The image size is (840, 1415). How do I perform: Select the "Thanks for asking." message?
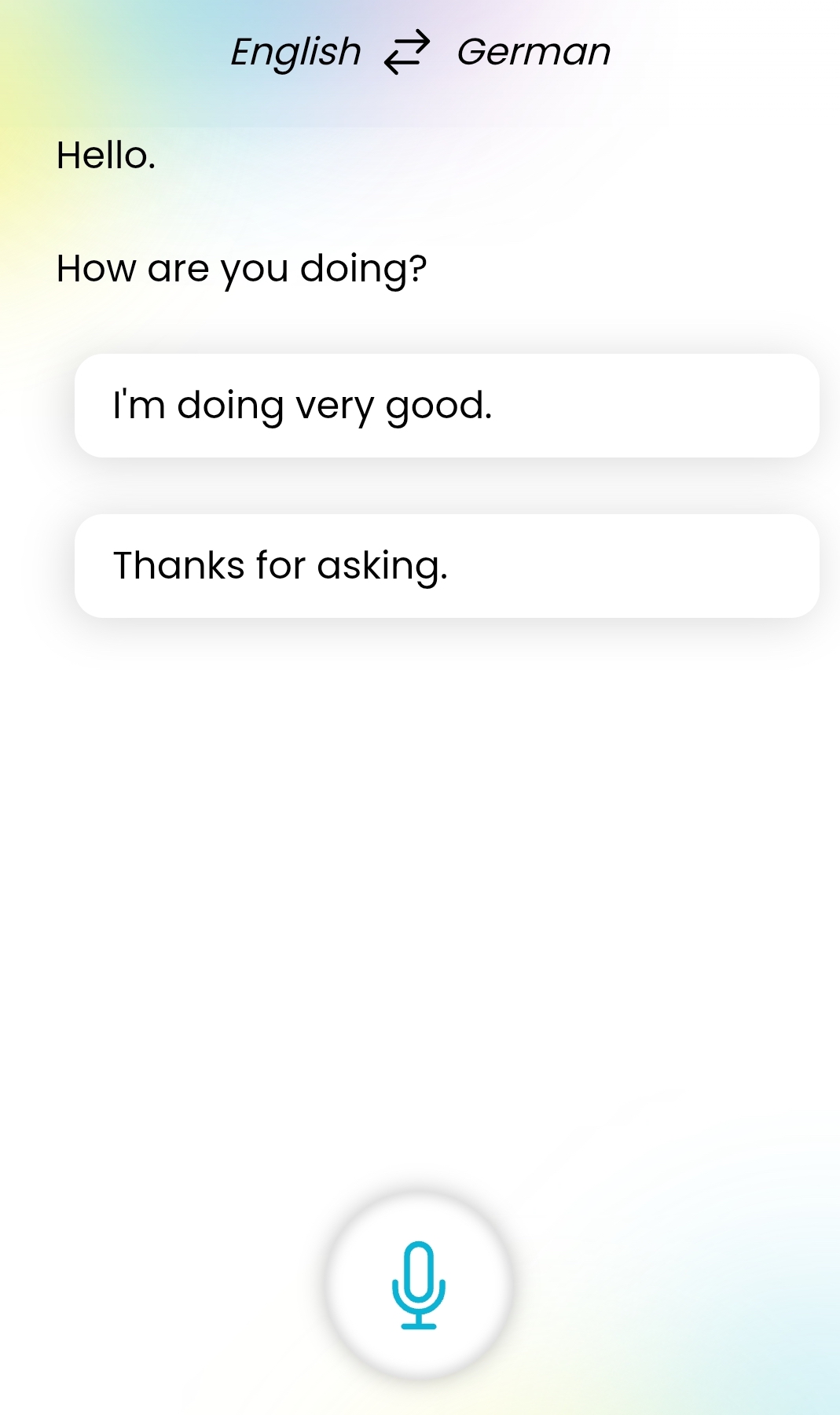[446, 566]
